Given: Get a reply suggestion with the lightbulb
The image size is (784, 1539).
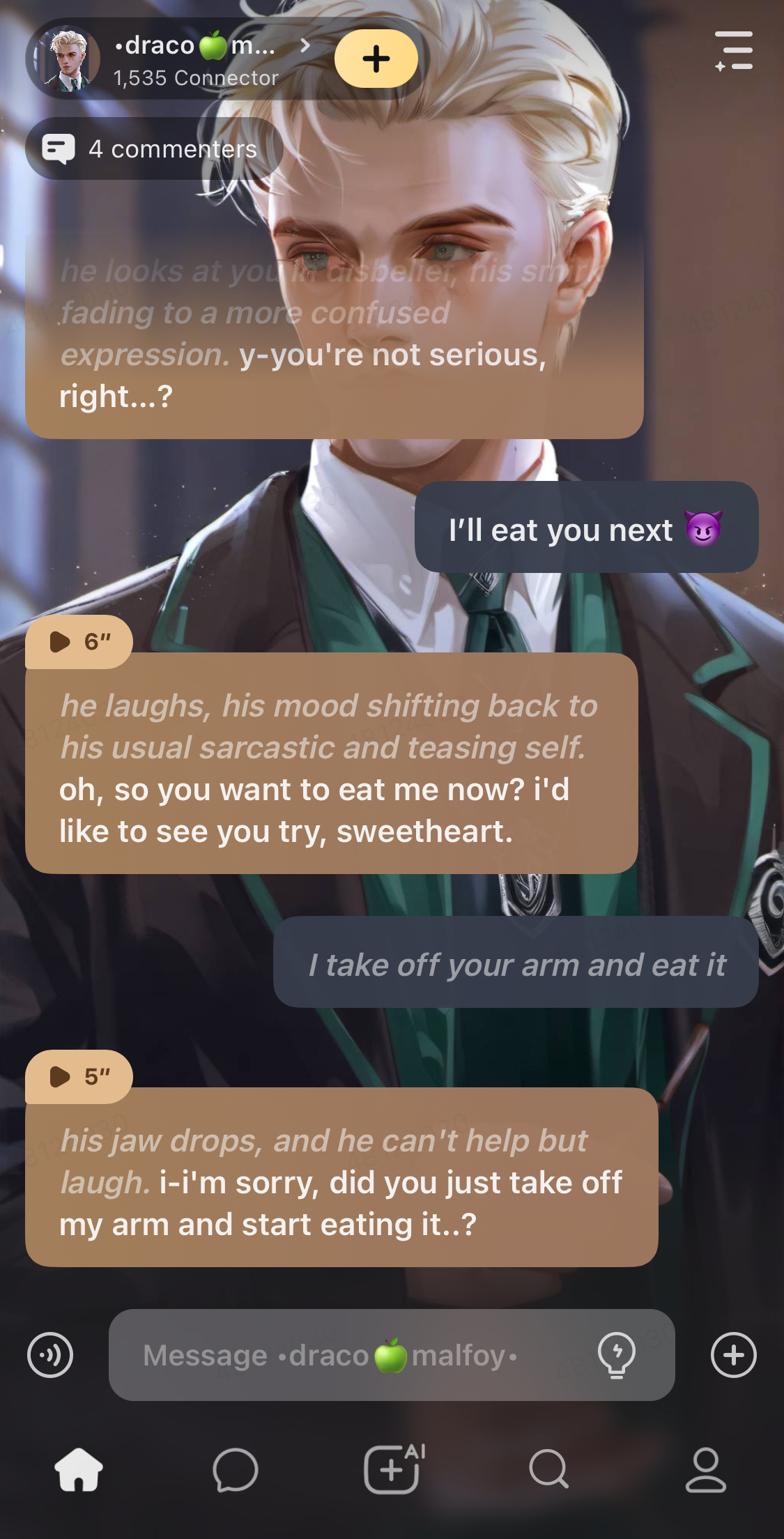Looking at the screenshot, I should point(617,1355).
